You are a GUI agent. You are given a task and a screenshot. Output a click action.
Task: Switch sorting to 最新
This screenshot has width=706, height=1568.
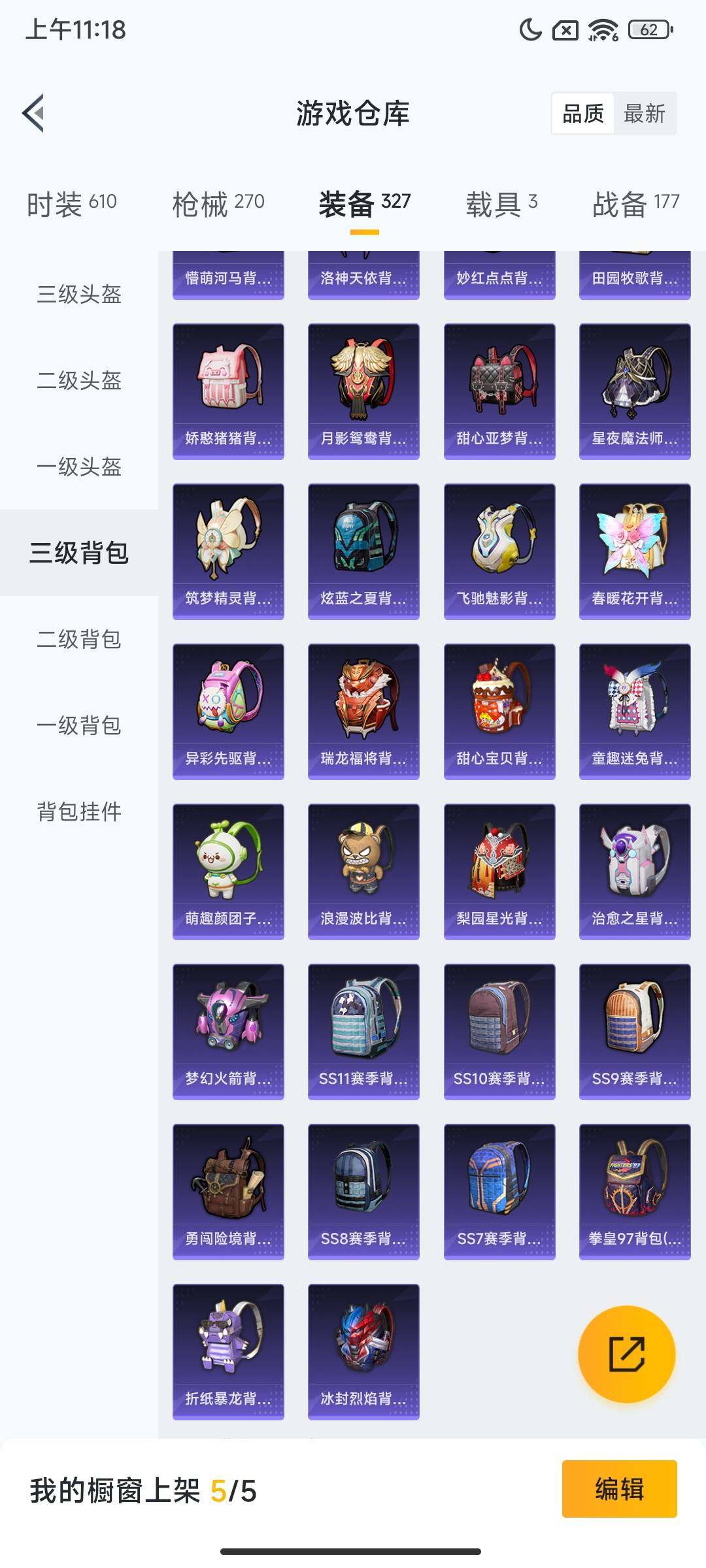pyautogui.click(x=644, y=114)
